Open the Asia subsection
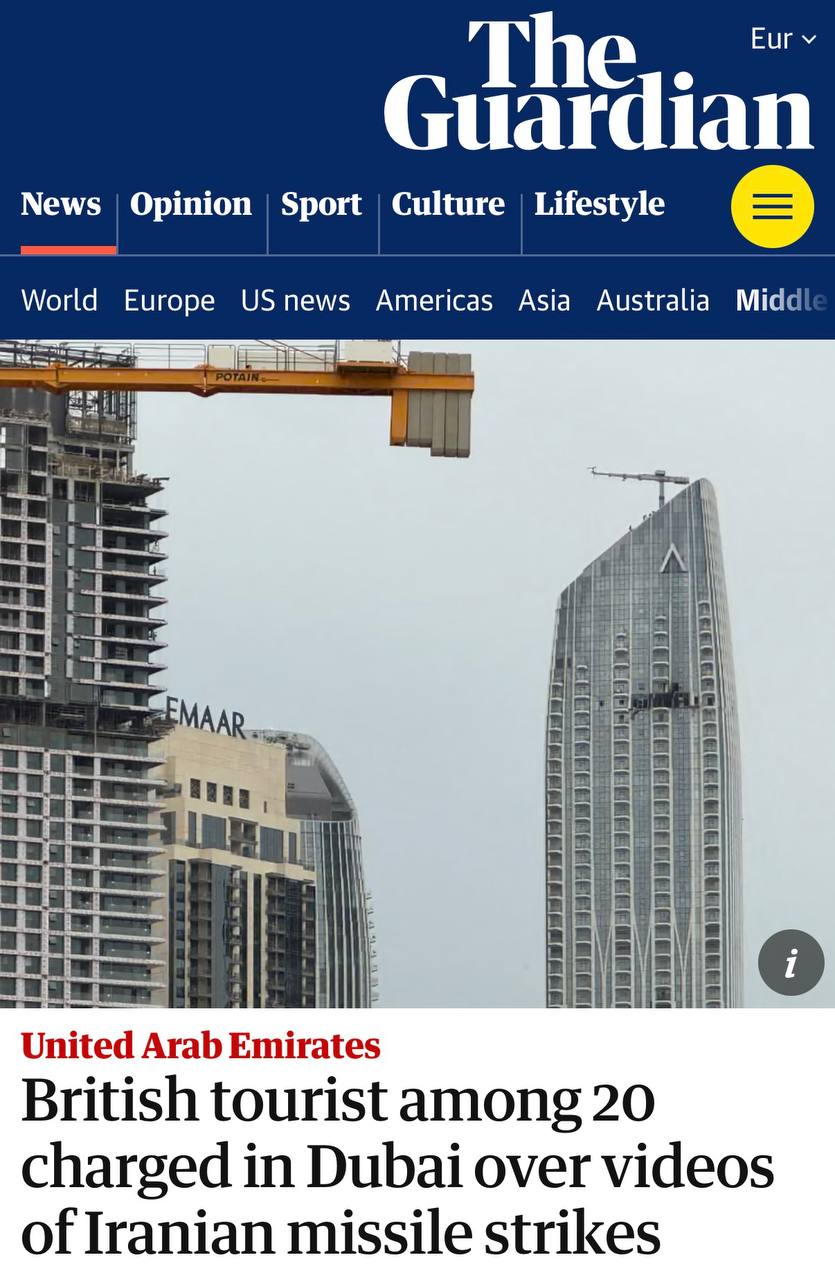This screenshot has width=835, height=1280. coord(544,300)
